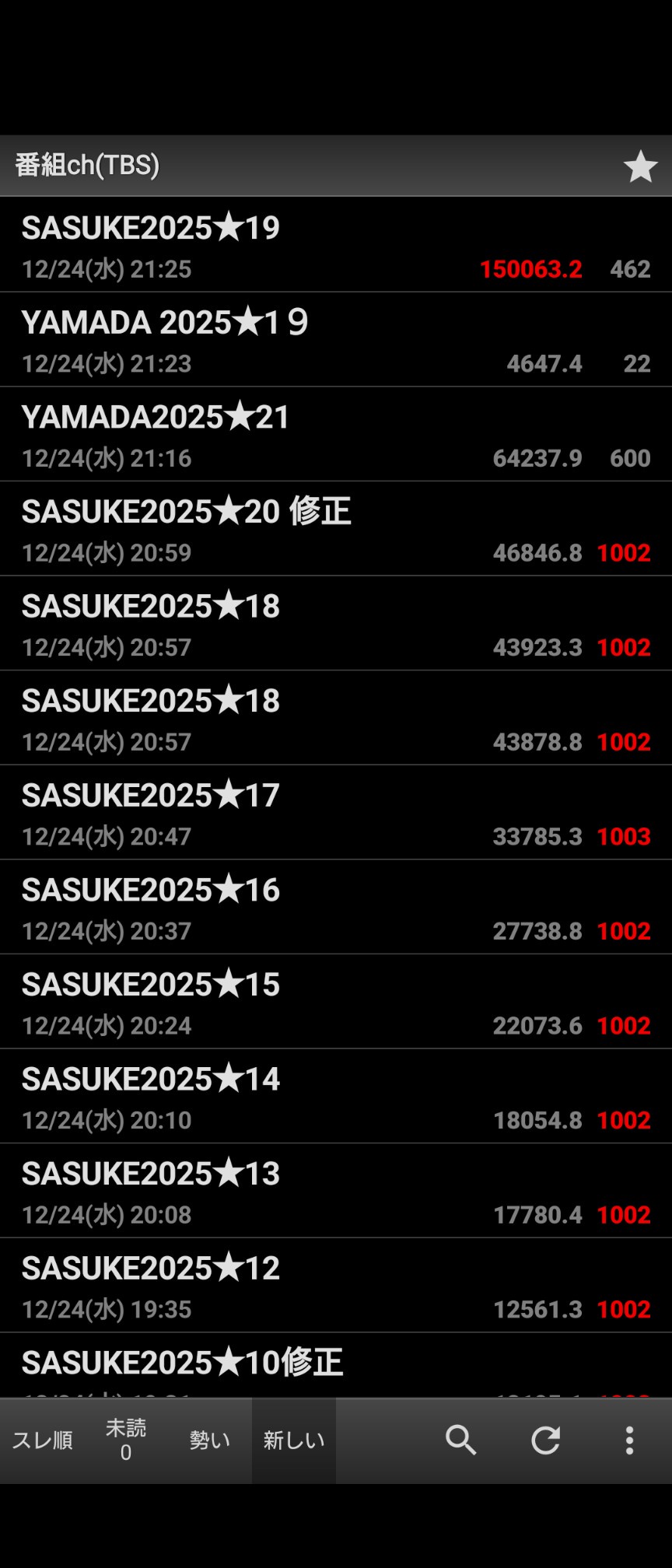The width and height of the screenshot is (672, 1568).
Task: Open the SASUKE2025★13 thread
Action: 336,1191
